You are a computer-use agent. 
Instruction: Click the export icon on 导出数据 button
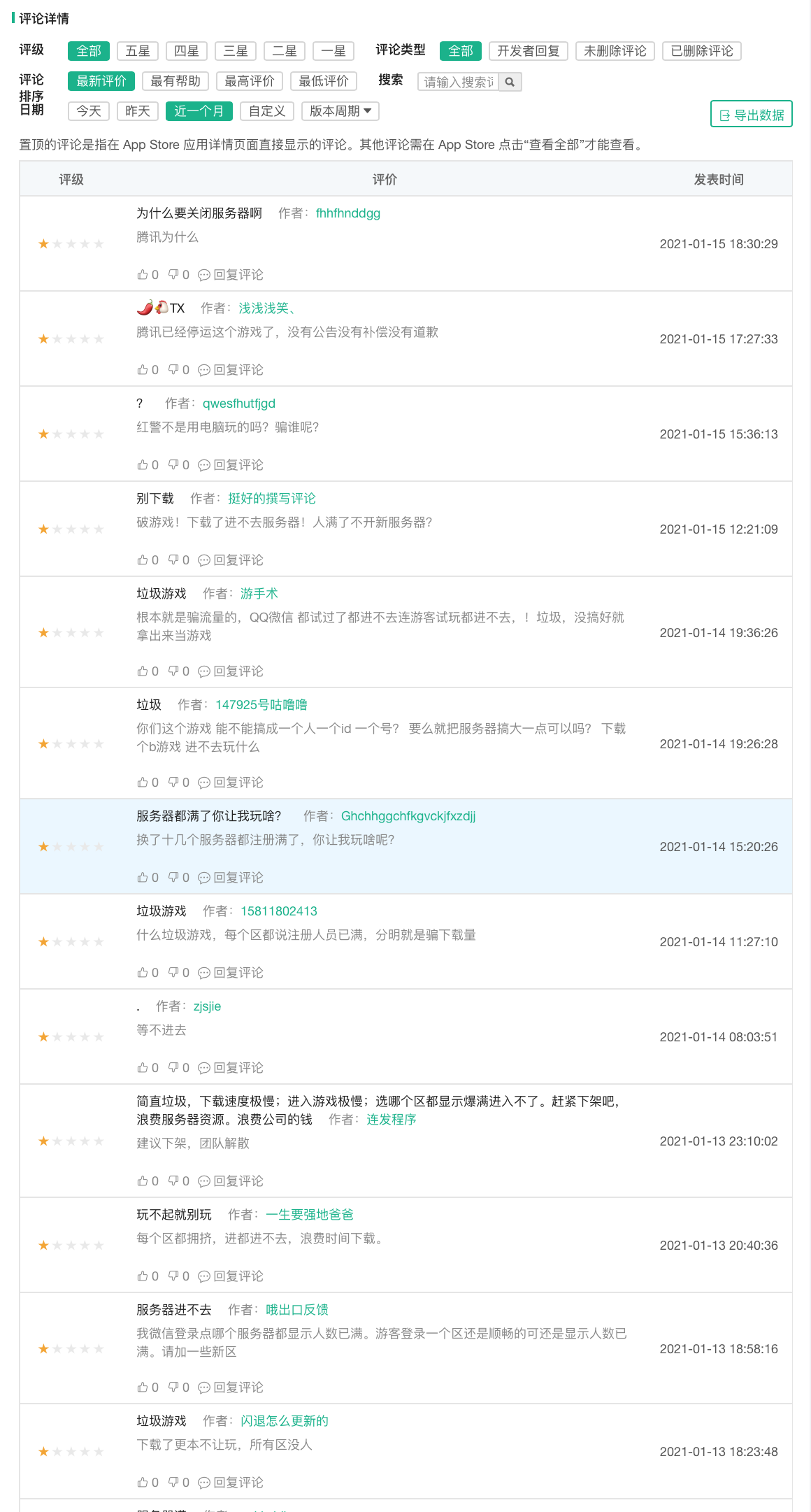724,116
